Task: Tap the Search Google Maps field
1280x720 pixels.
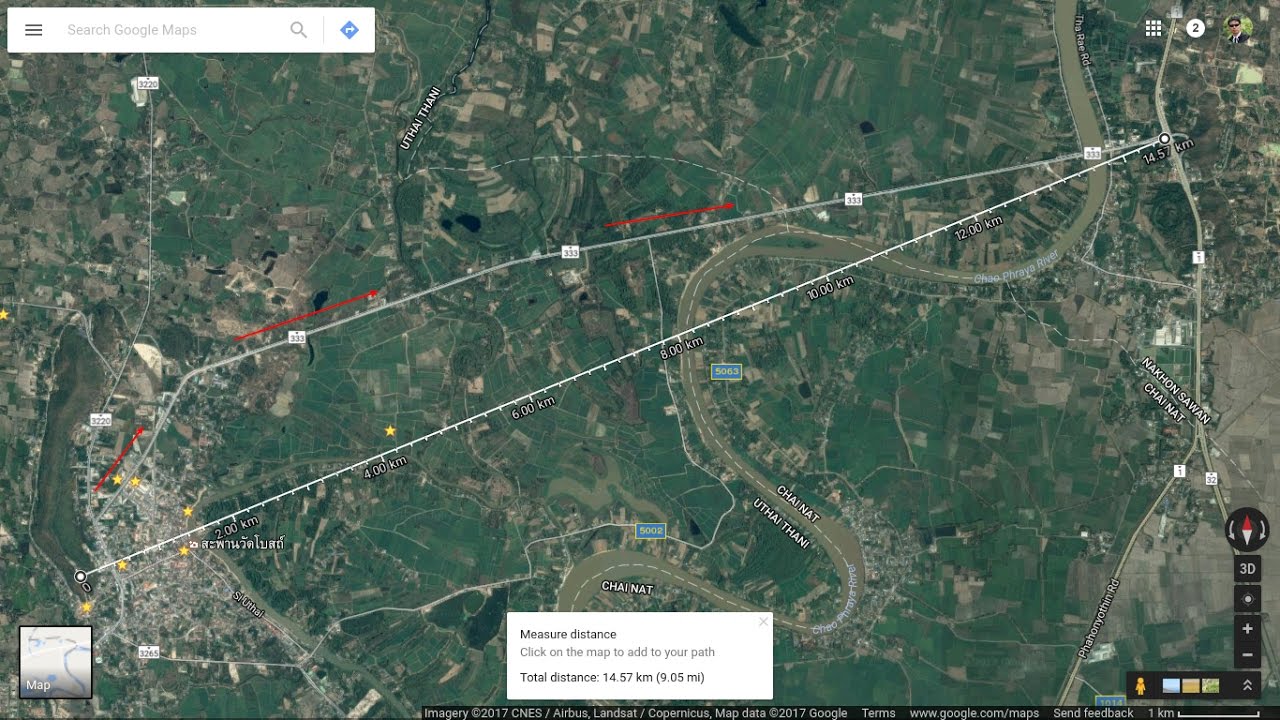Action: pos(170,30)
